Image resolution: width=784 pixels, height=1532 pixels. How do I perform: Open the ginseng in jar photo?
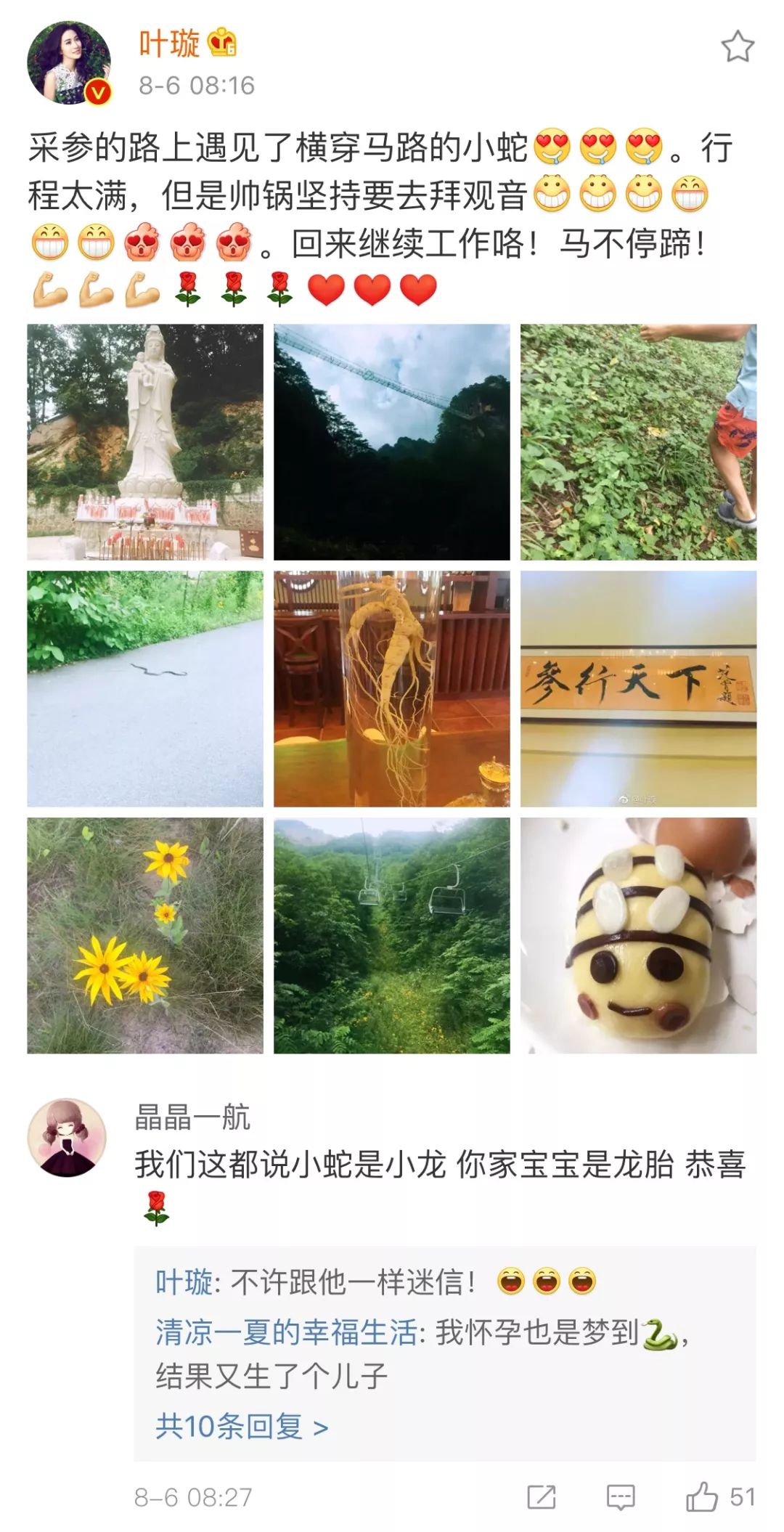click(392, 688)
